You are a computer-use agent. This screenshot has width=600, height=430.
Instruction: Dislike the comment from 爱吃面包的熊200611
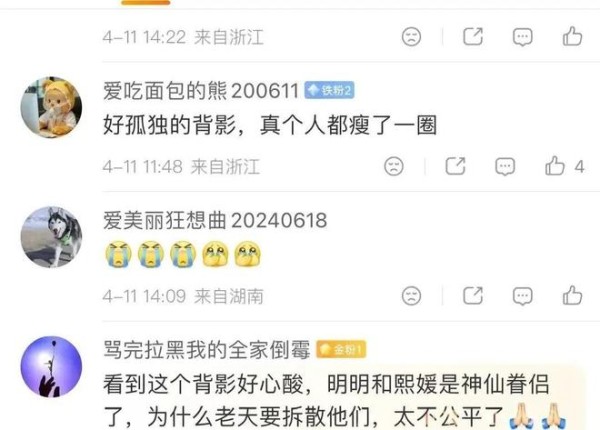coord(394,166)
